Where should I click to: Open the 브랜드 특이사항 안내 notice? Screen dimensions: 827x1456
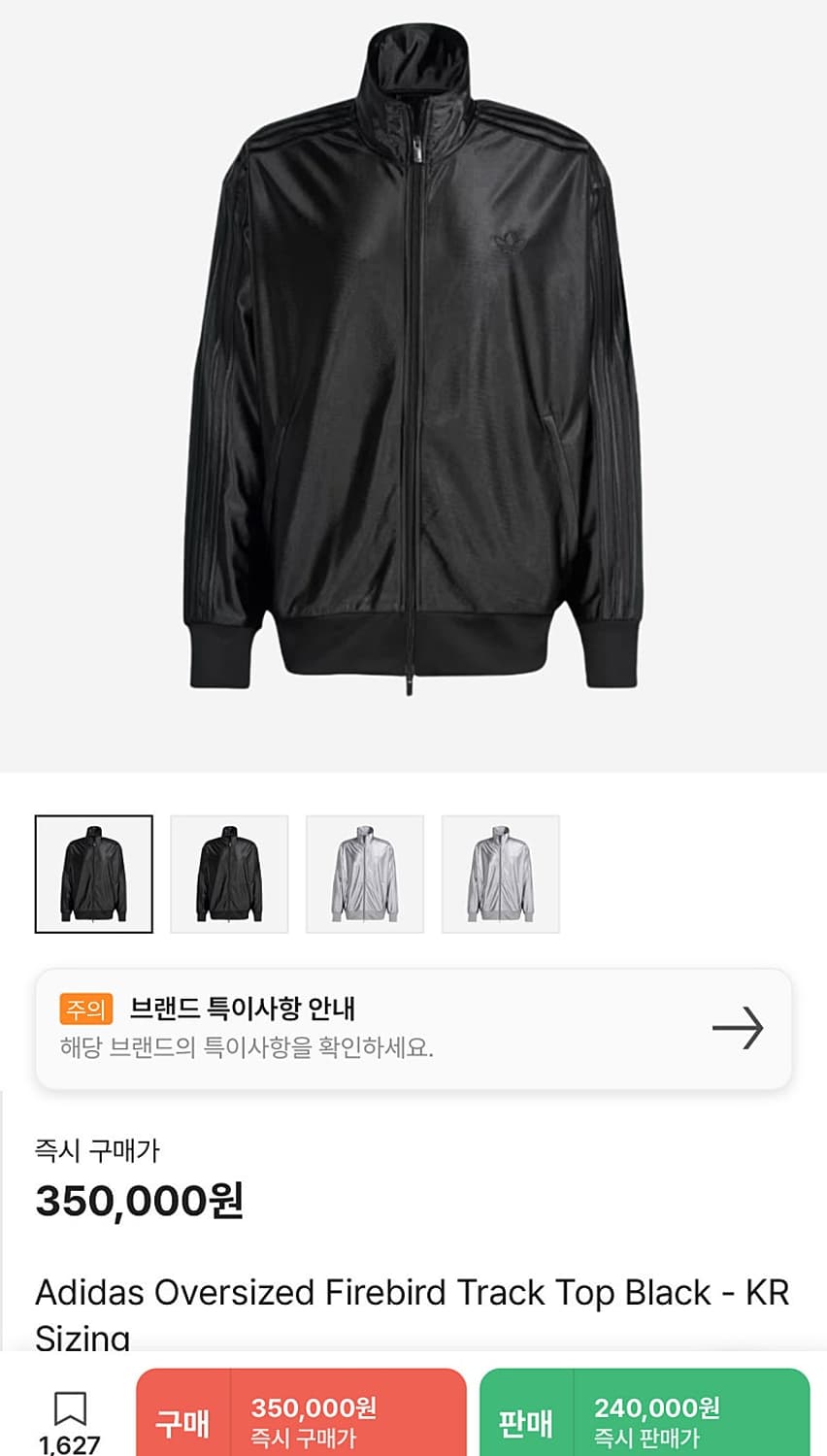coord(243,1009)
